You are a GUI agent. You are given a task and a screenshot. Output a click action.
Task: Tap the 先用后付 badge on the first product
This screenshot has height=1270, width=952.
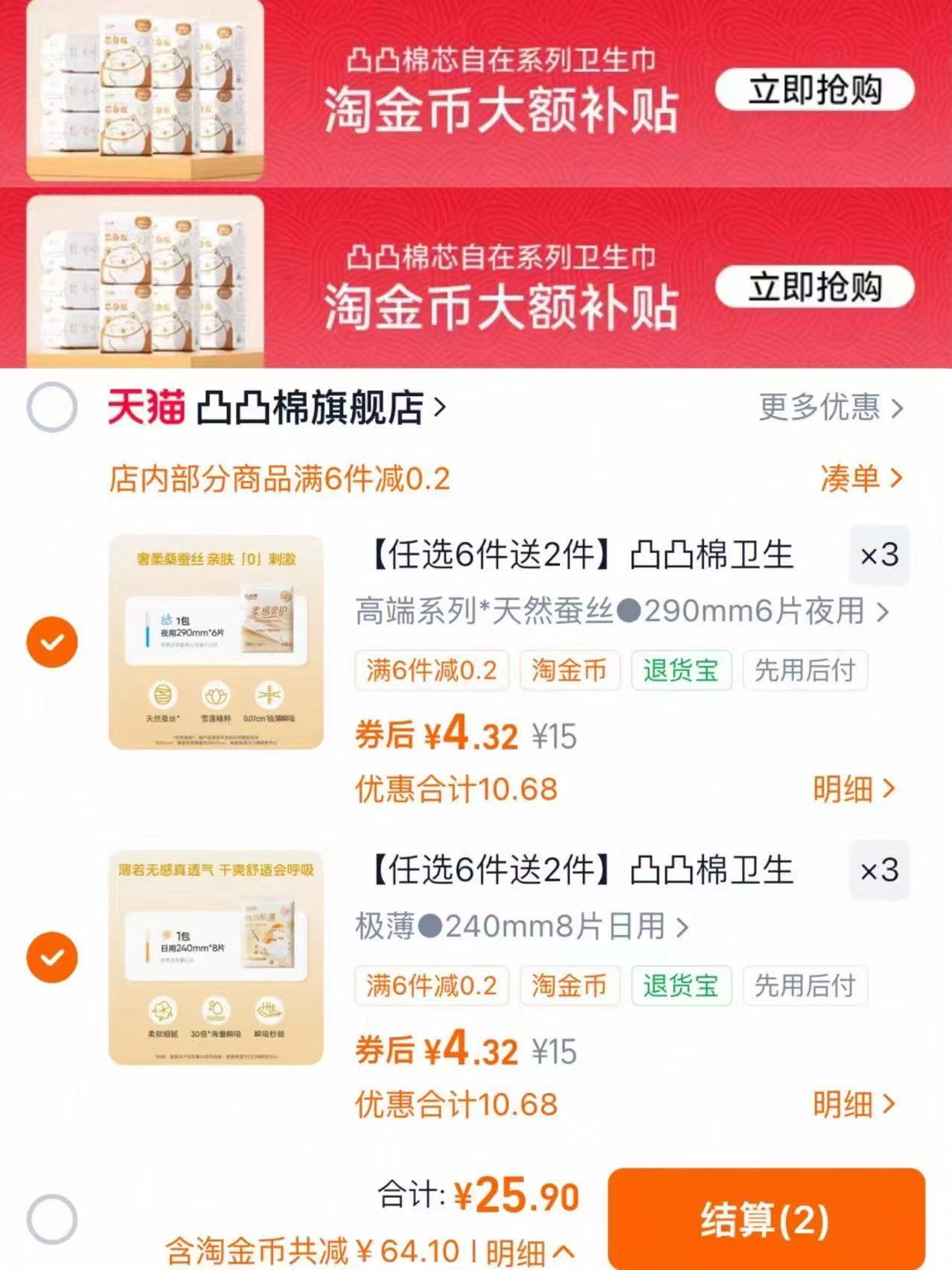[x=805, y=670]
